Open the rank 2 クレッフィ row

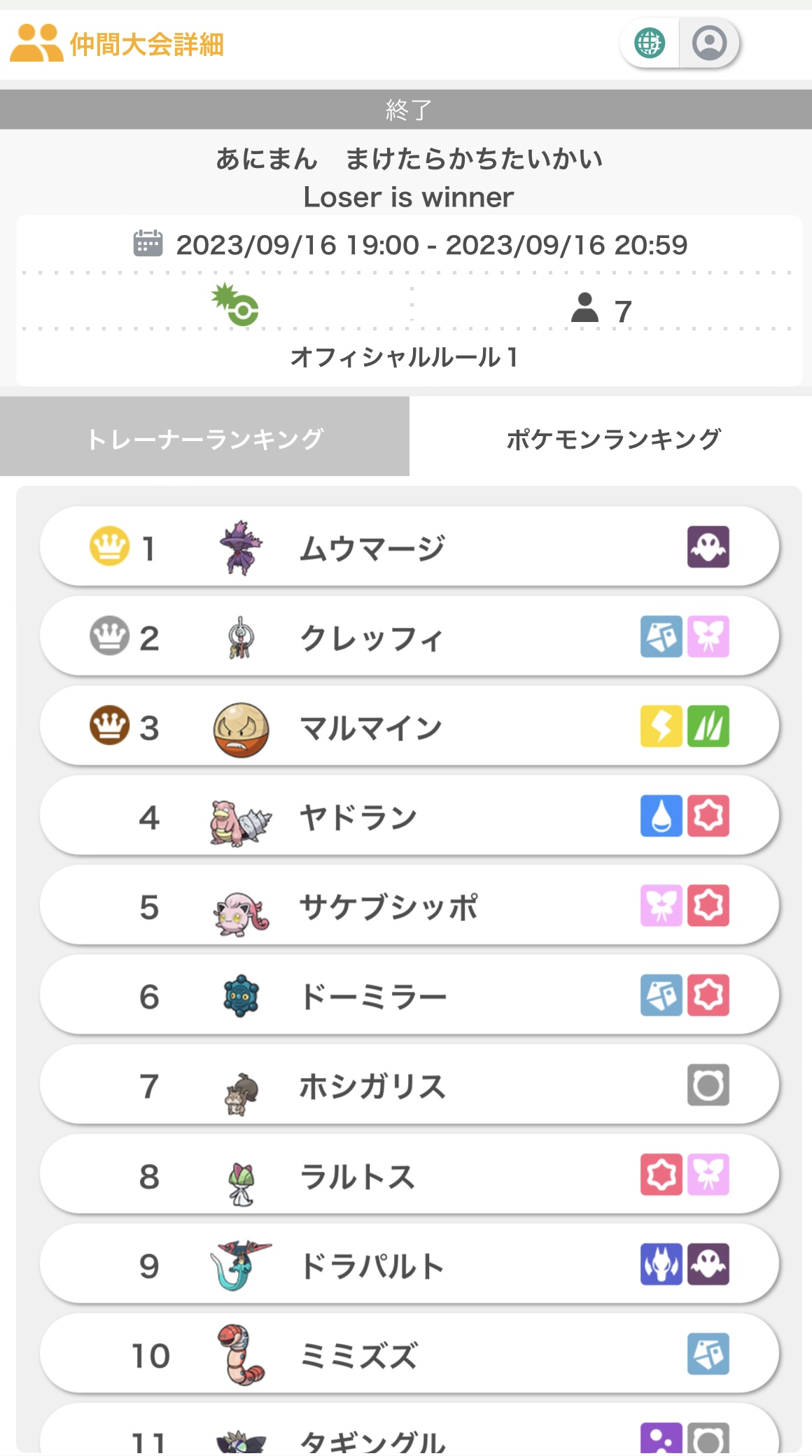[x=409, y=637]
